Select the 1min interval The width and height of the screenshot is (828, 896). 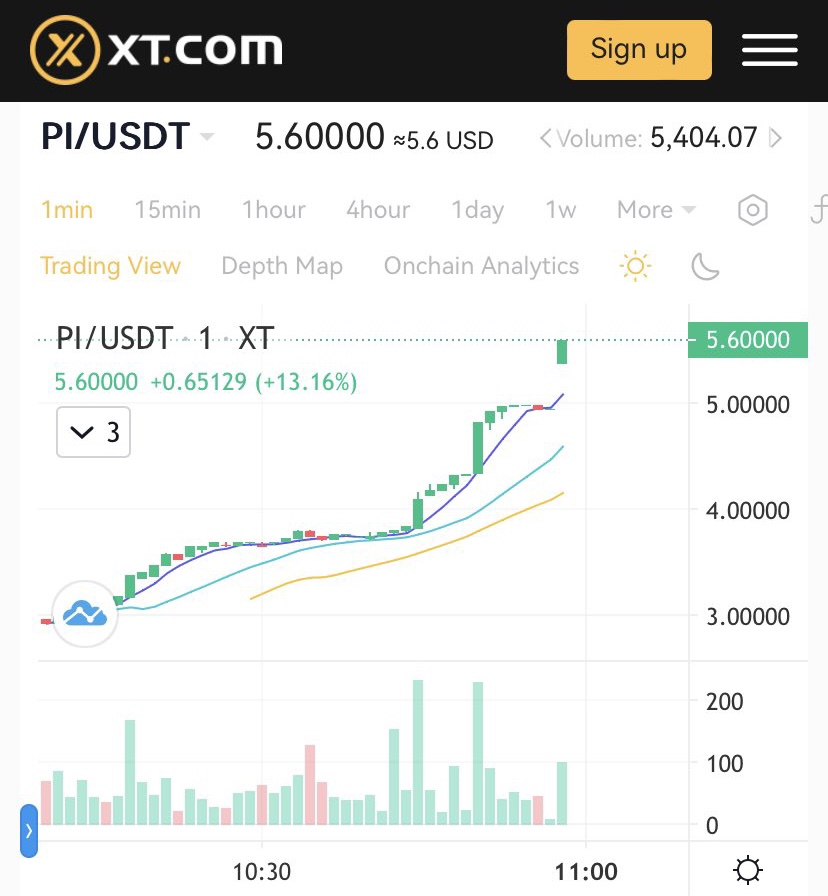point(67,210)
